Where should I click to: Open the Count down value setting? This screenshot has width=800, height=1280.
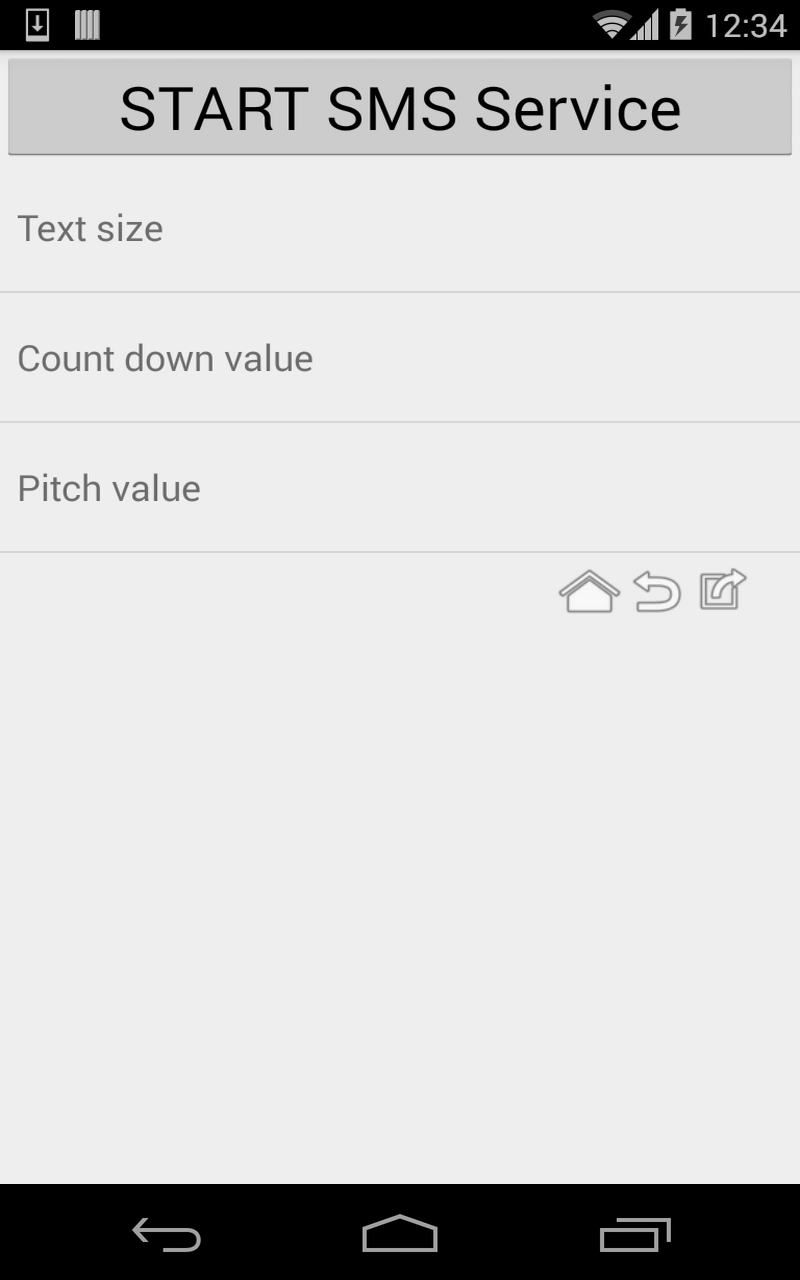tap(400, 358)
